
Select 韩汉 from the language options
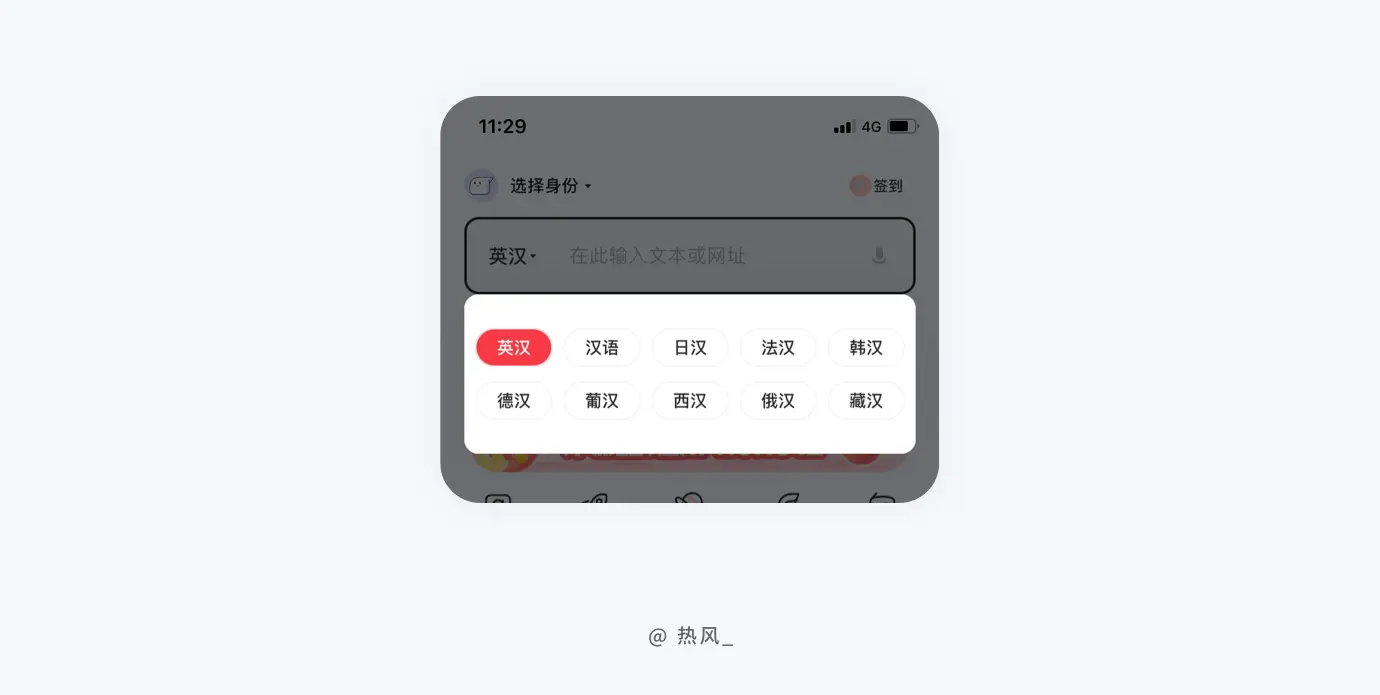866,347
